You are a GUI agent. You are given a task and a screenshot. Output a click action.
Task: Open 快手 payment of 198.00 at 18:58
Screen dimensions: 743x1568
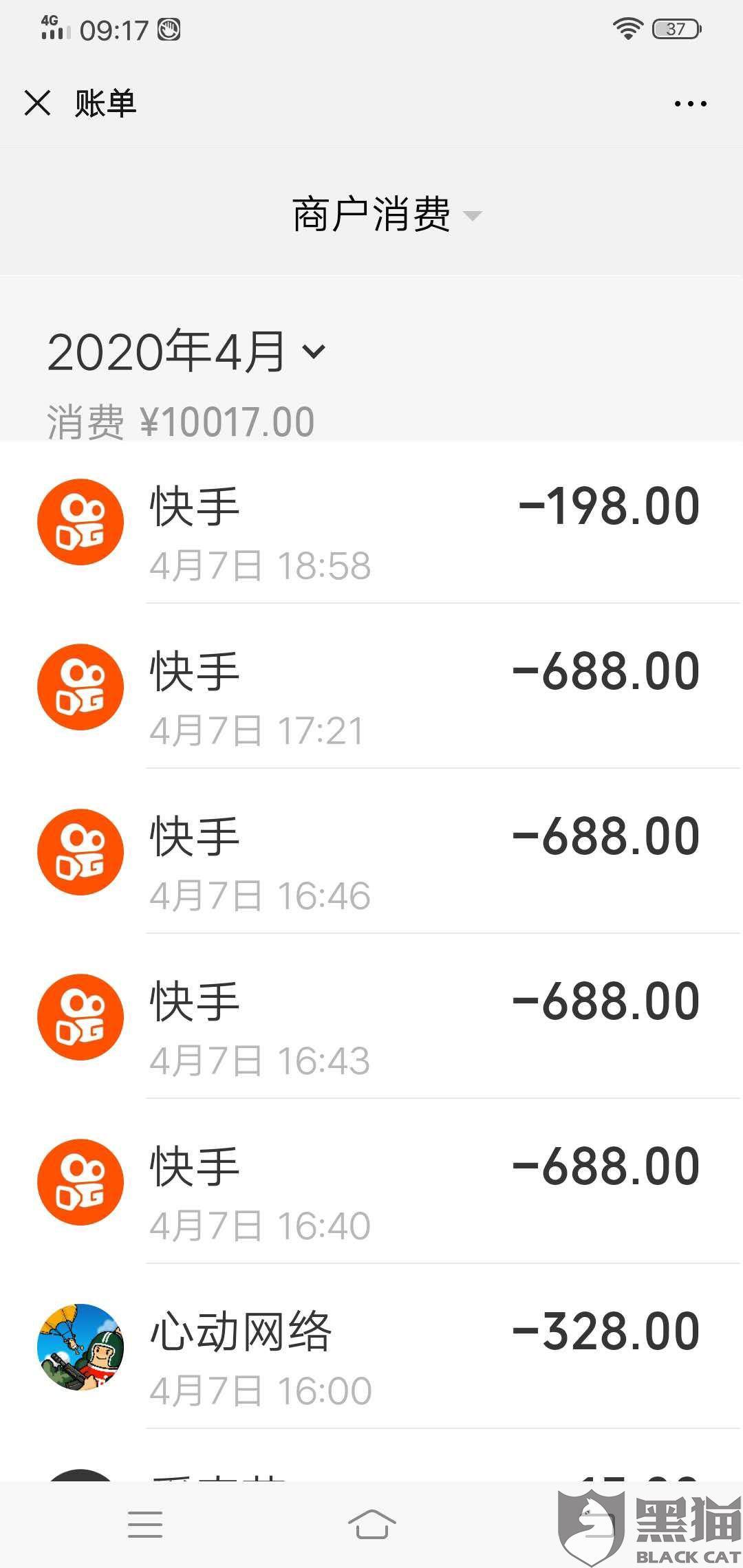tap(371, 523)
